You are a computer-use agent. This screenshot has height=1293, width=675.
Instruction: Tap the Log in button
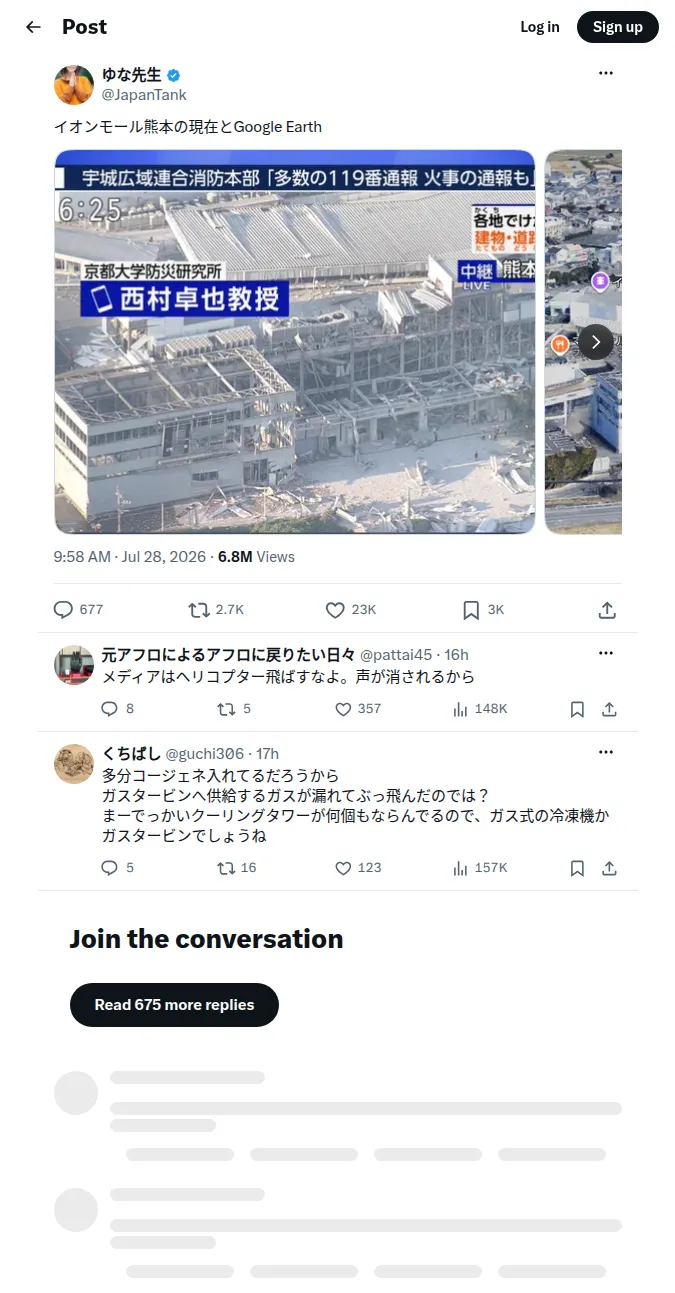539,27
